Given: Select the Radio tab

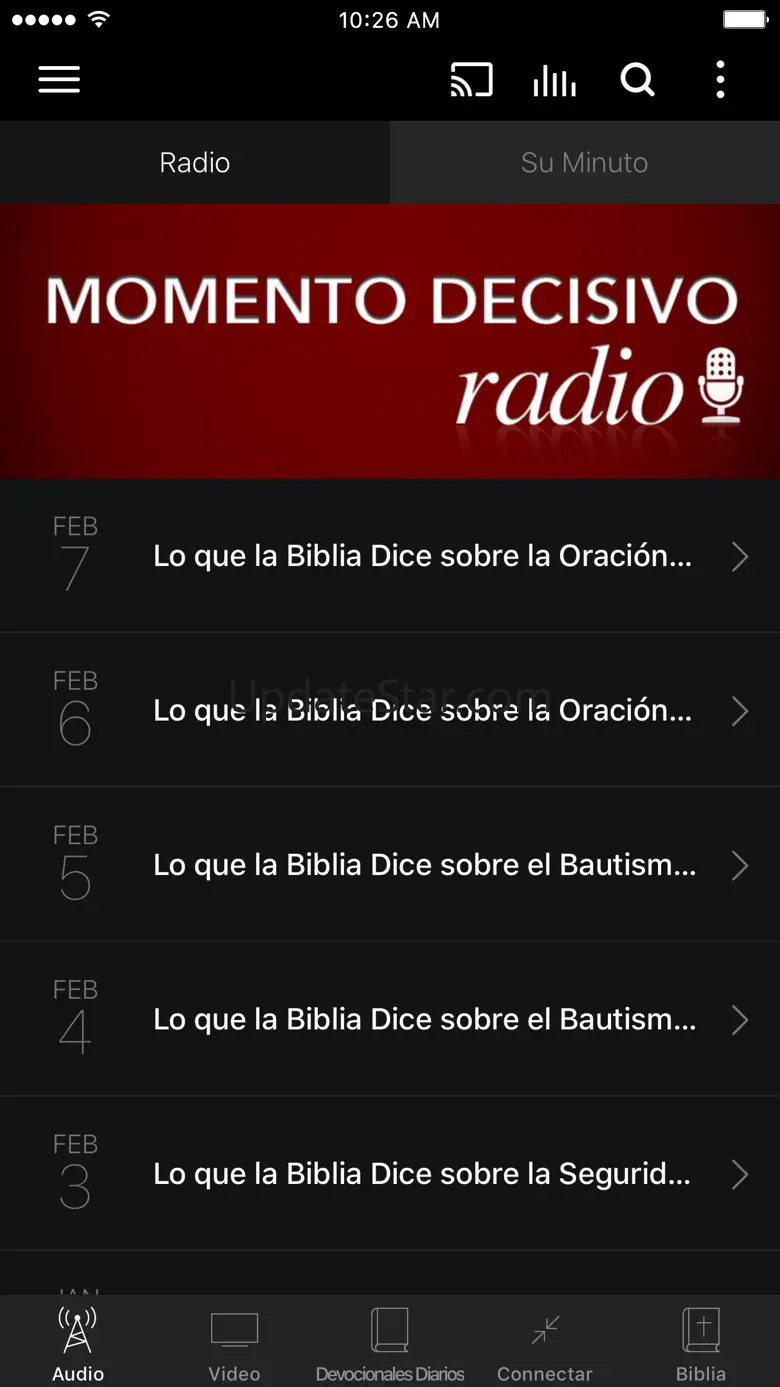Looking at the screenshot, I should 195,163.
